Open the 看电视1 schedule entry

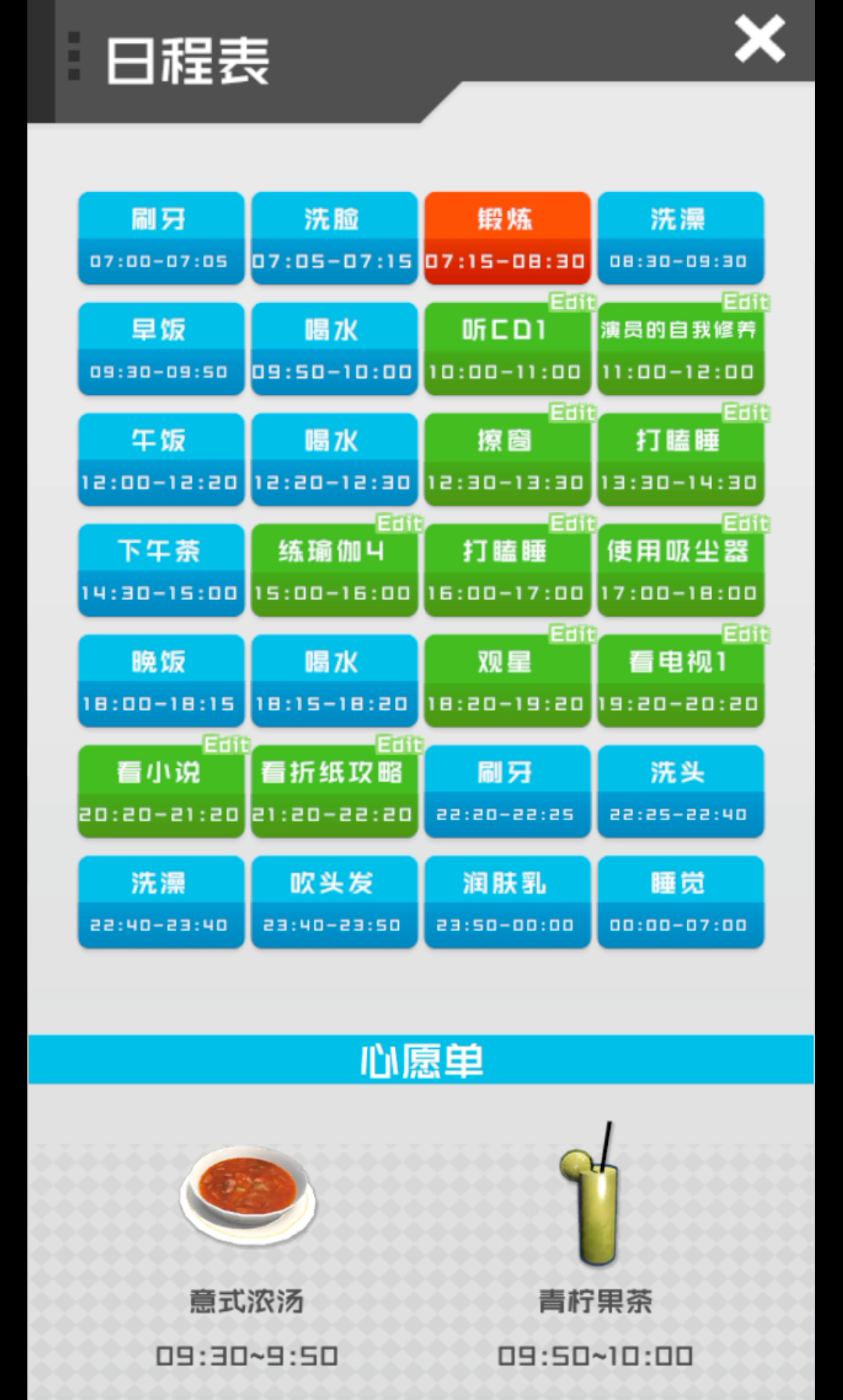tap(681, 680)
